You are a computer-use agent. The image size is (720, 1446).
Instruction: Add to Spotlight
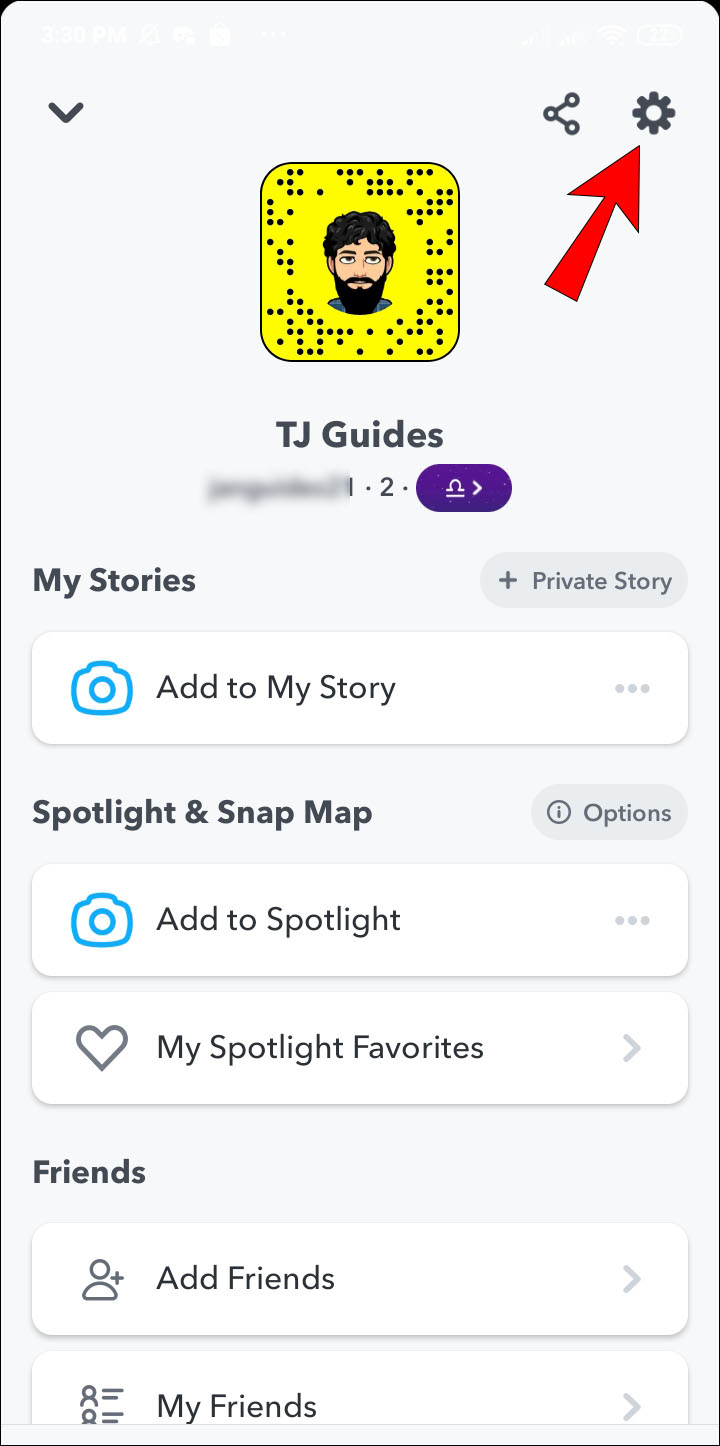(278, 920)
